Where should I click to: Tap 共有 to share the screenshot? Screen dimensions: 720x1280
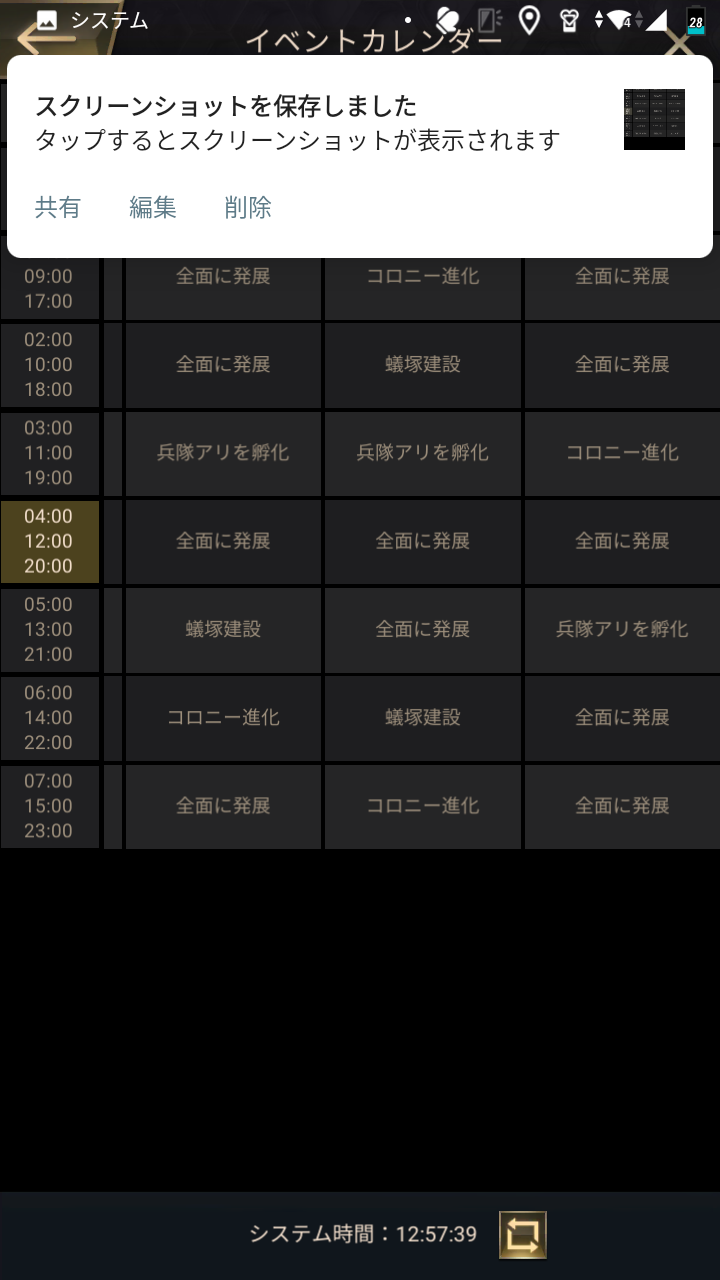pos(58,207)
